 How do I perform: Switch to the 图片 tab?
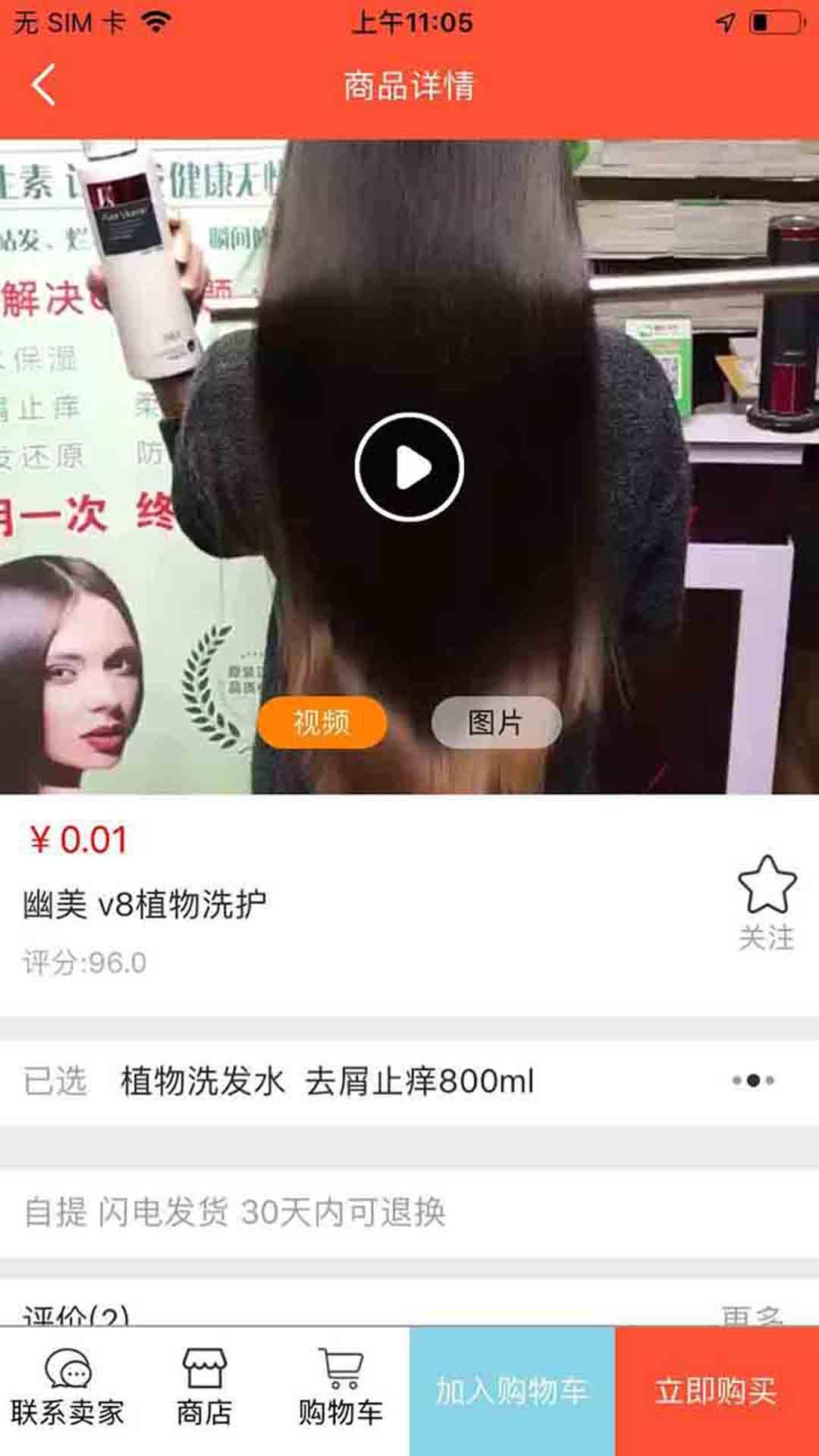point(496,722)
